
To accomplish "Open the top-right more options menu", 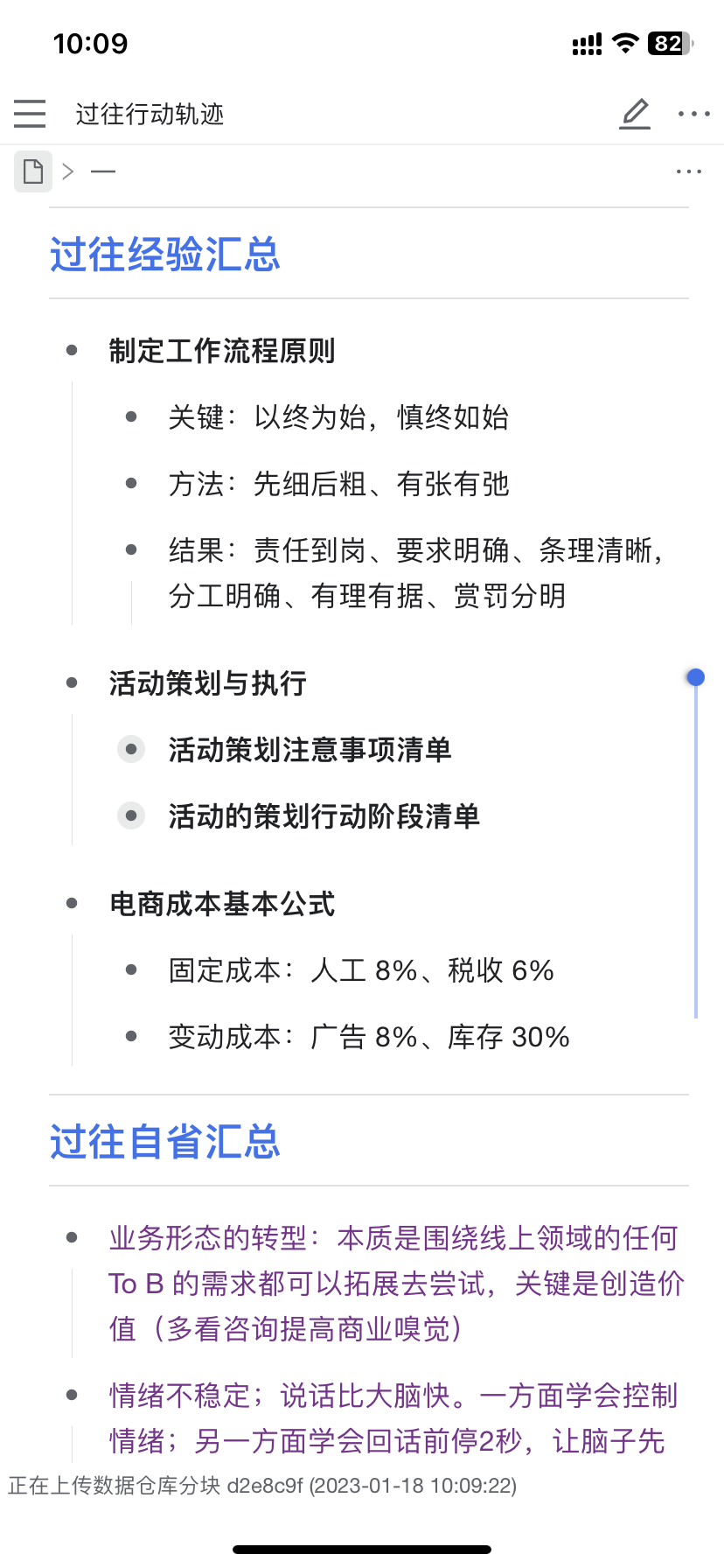I will pyautogui.click(x=693, y=114).
